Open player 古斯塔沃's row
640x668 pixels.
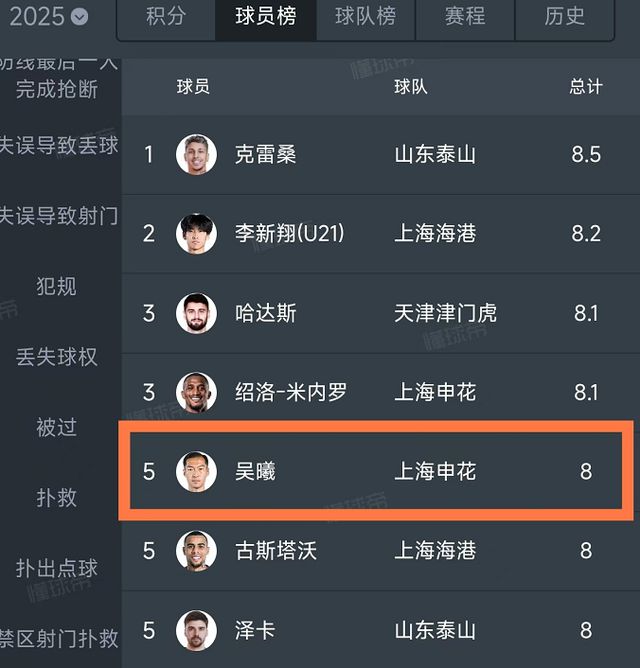pos(275,551)
